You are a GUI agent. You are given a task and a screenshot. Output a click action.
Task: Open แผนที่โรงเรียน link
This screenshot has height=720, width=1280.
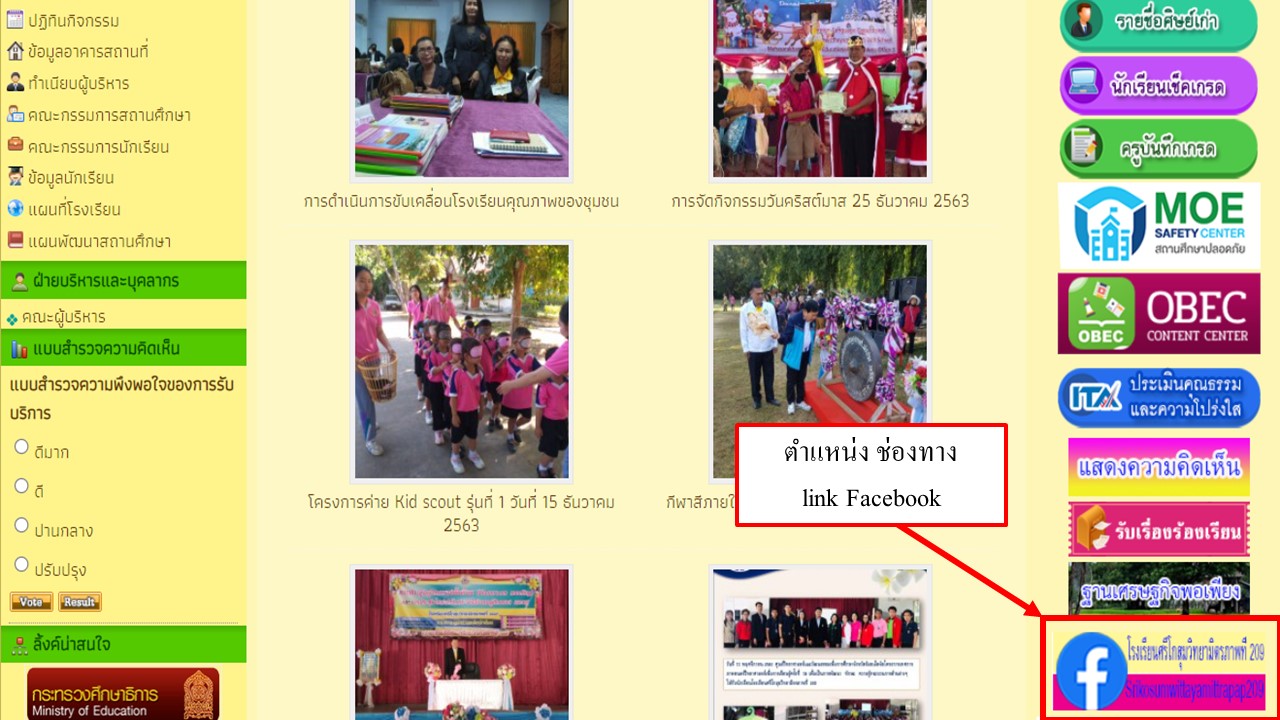tap(74, 210)
